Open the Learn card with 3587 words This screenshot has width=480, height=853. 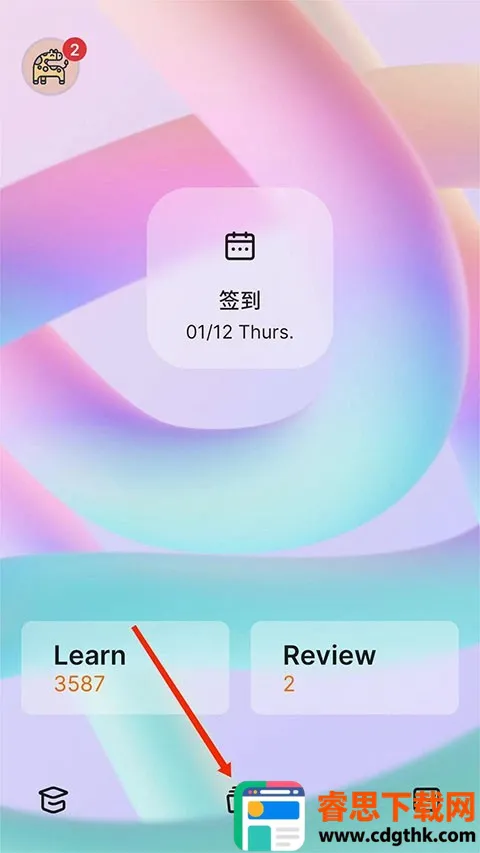click(x=125, y=667)
